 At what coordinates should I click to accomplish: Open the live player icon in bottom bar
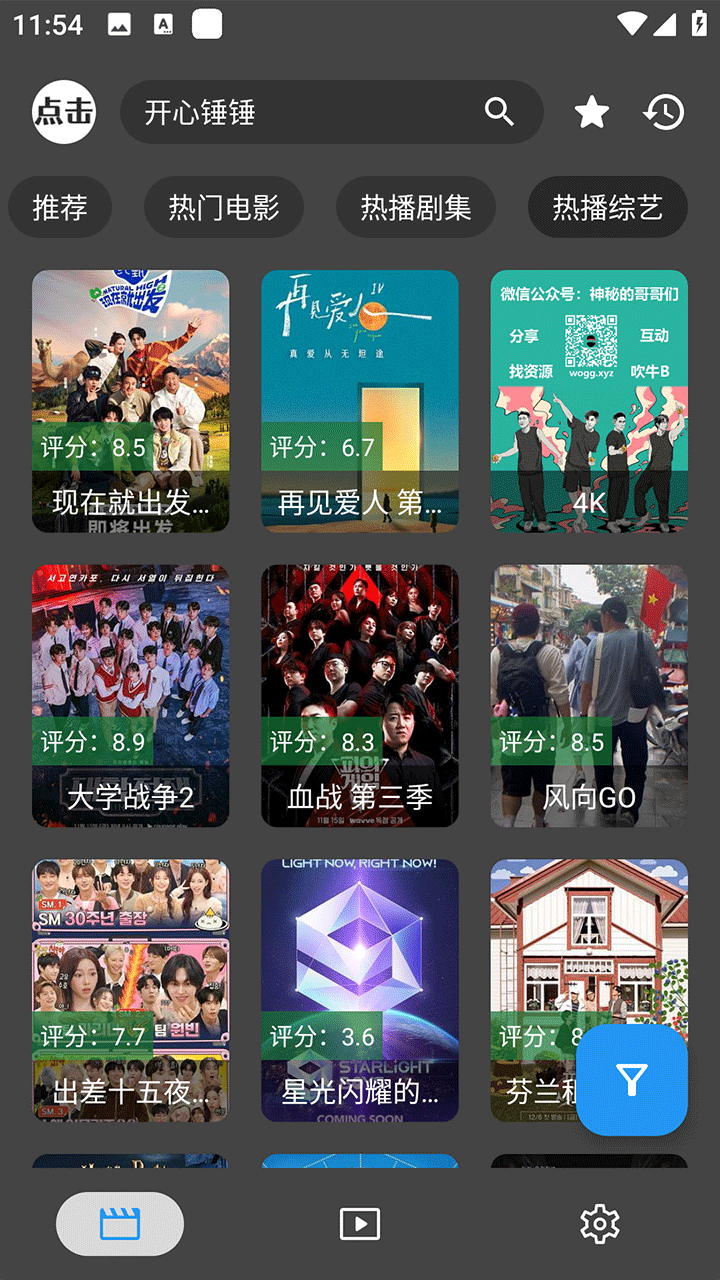[360, 1222]
